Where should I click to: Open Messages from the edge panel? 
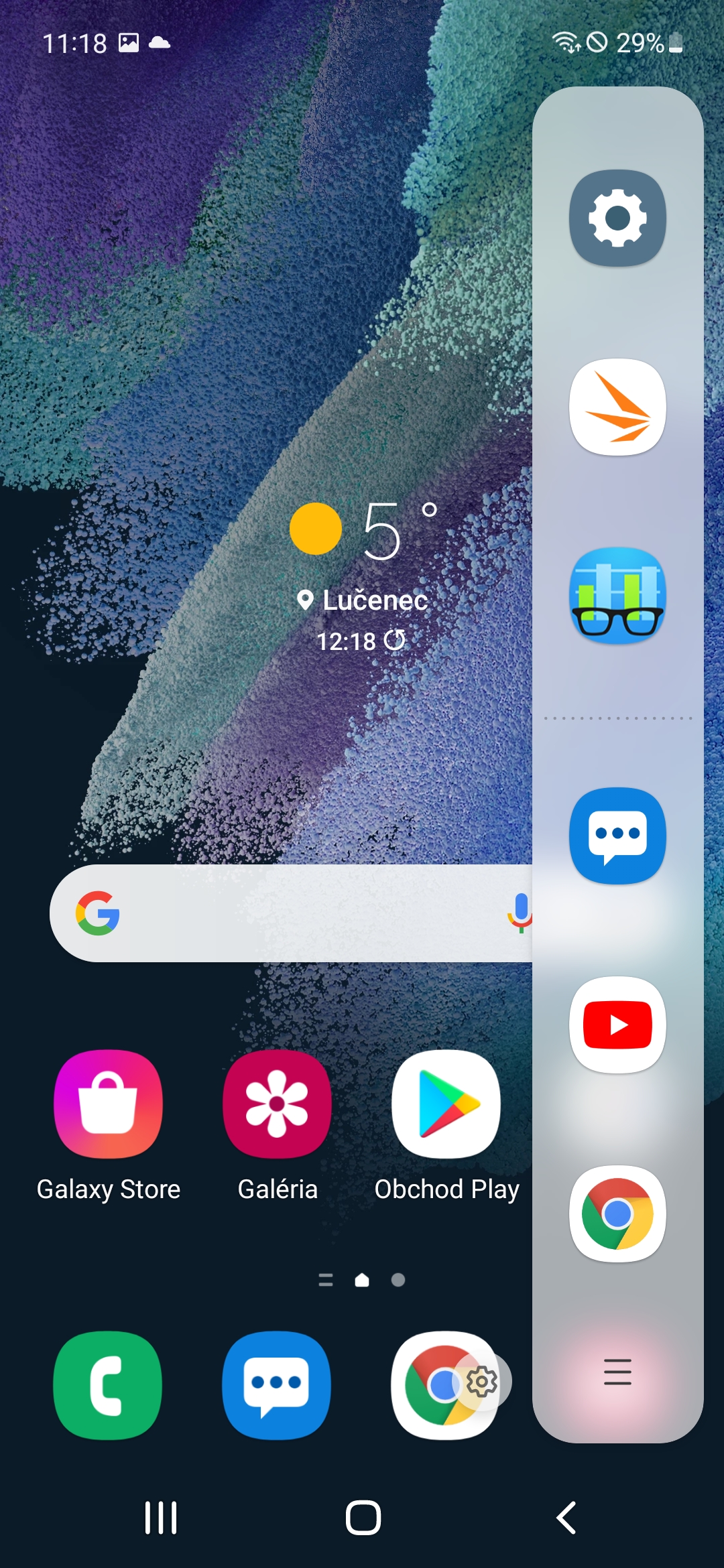pos(617,835)
